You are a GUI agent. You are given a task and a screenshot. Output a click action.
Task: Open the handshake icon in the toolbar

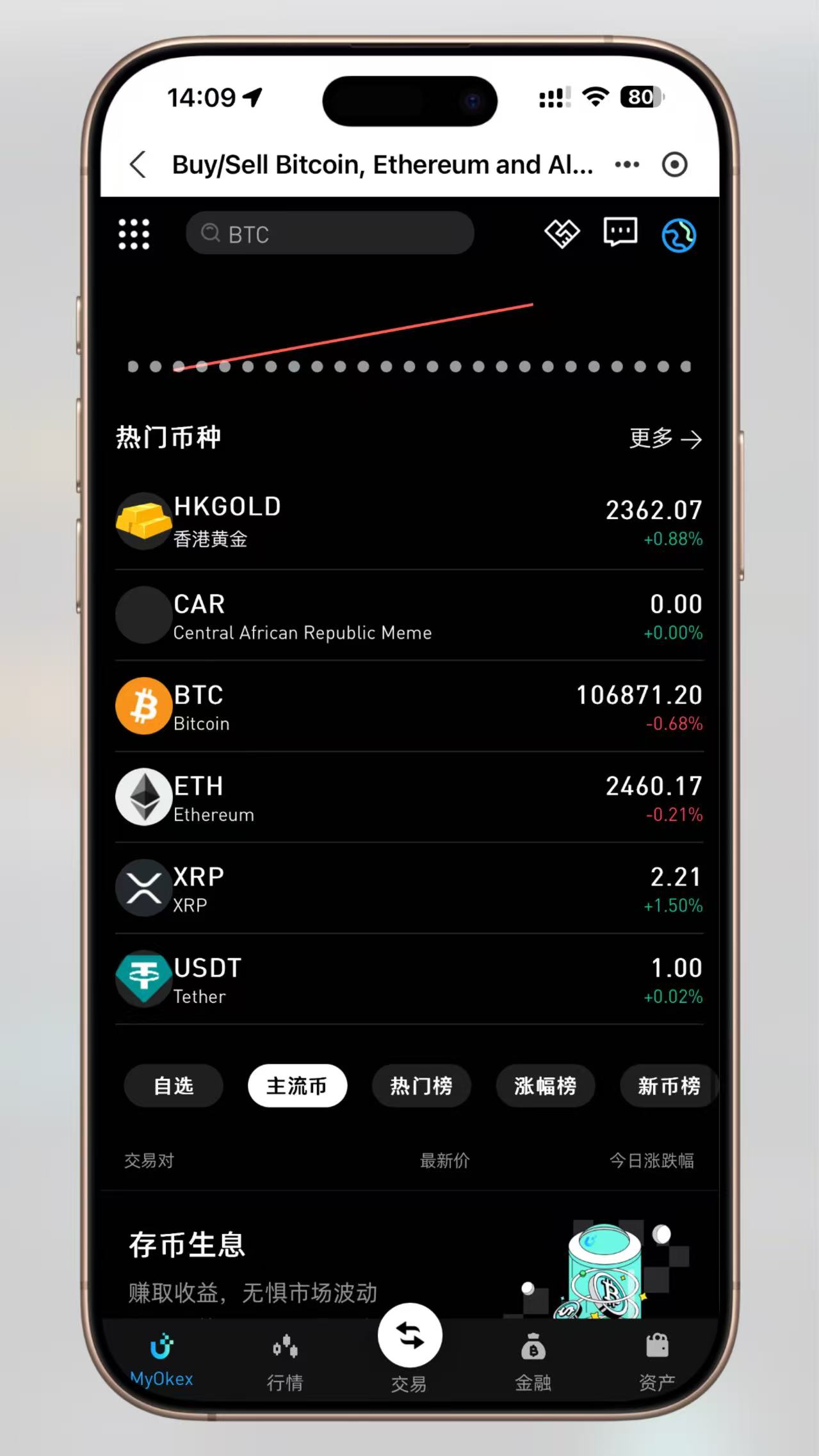tap(562, 234)
